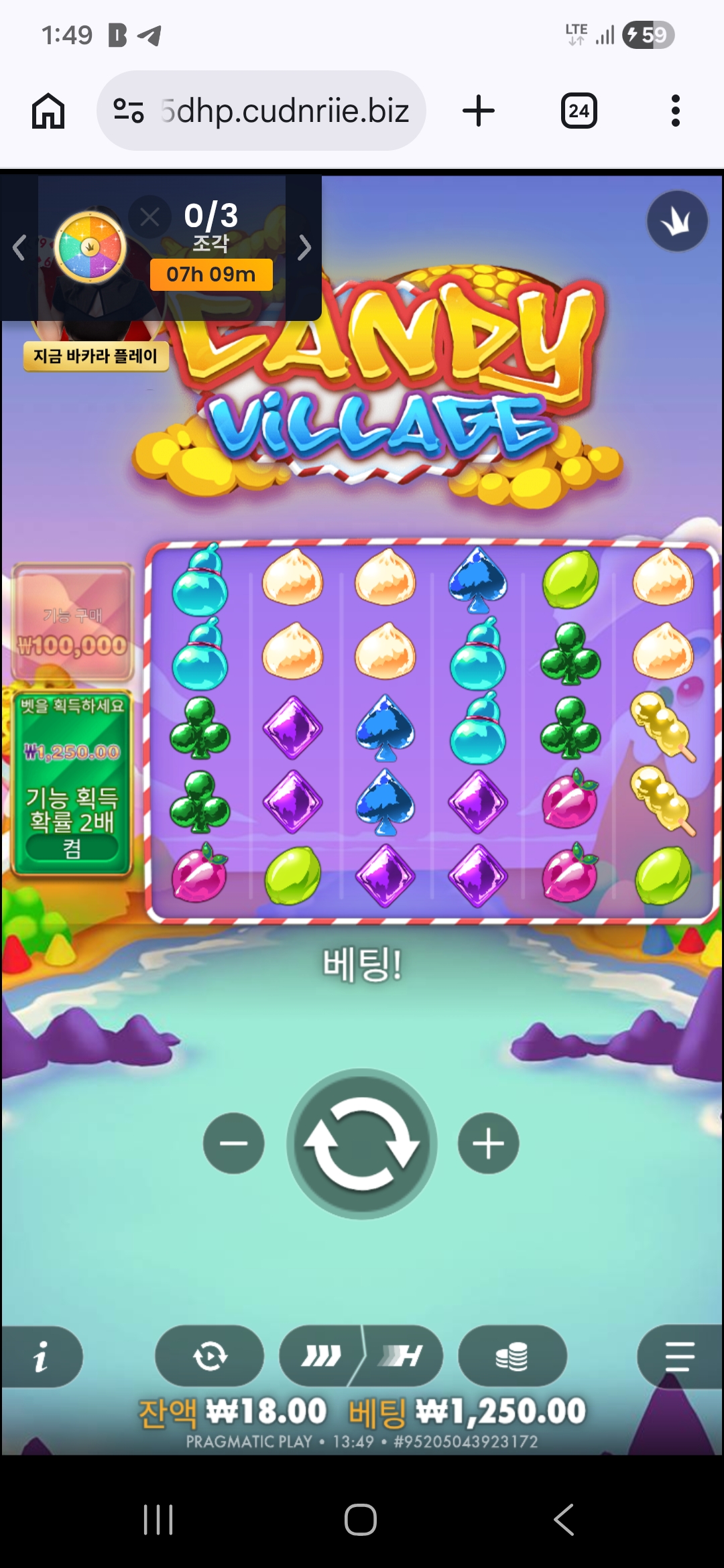
Task: Open the 지금 바카라 플레이 banner
Action: coord(95,356)
